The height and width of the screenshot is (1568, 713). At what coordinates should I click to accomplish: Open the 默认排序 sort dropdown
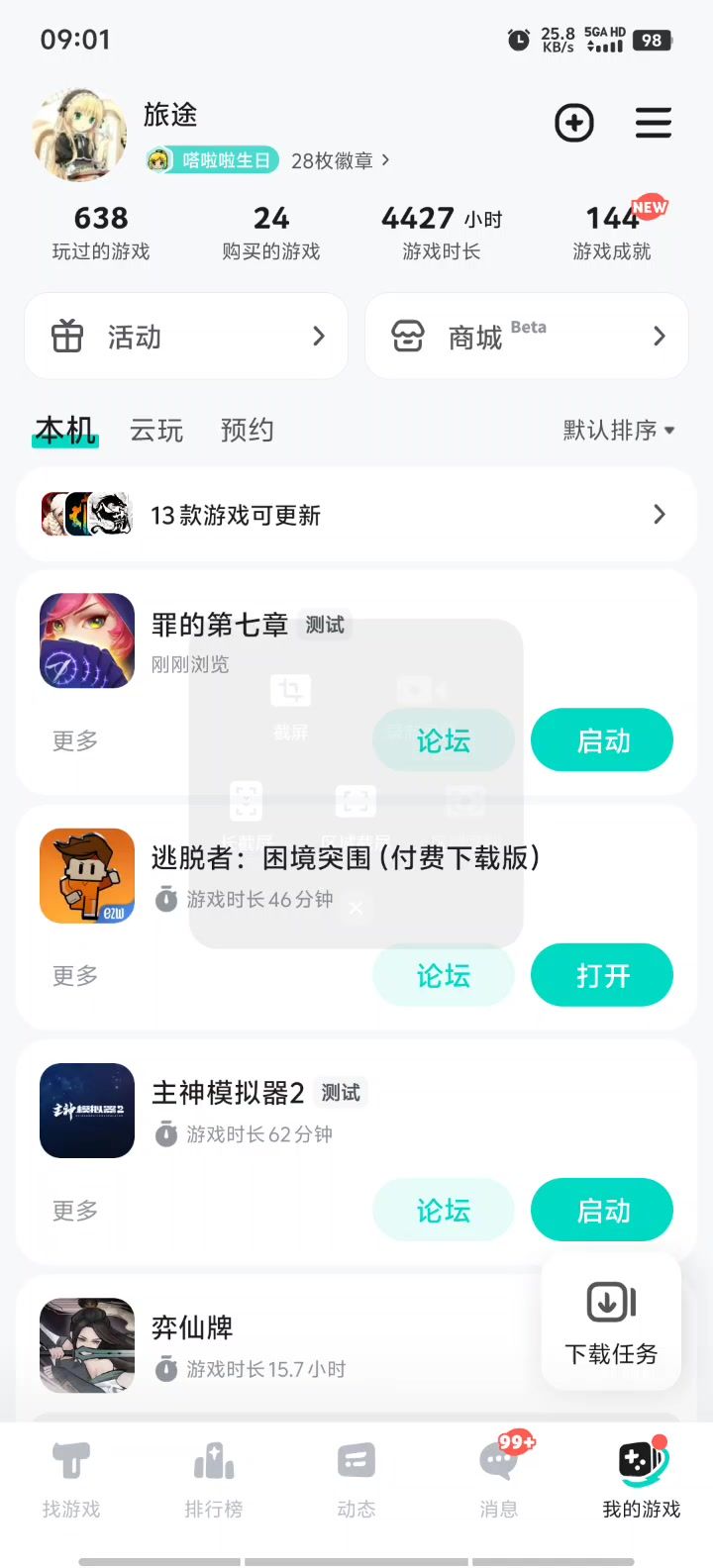click(x=619, y=431)
